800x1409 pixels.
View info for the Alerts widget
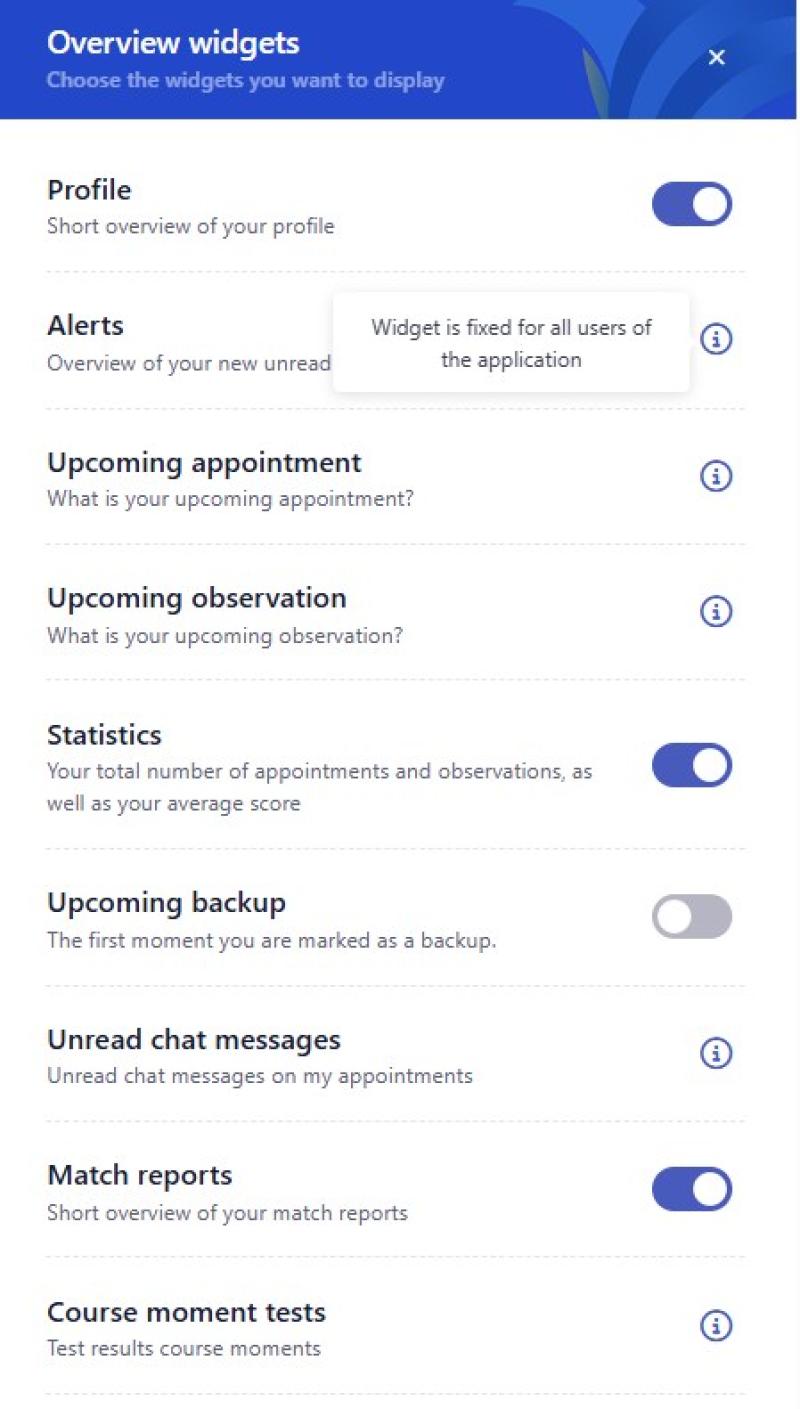click(x=716, y=340)
